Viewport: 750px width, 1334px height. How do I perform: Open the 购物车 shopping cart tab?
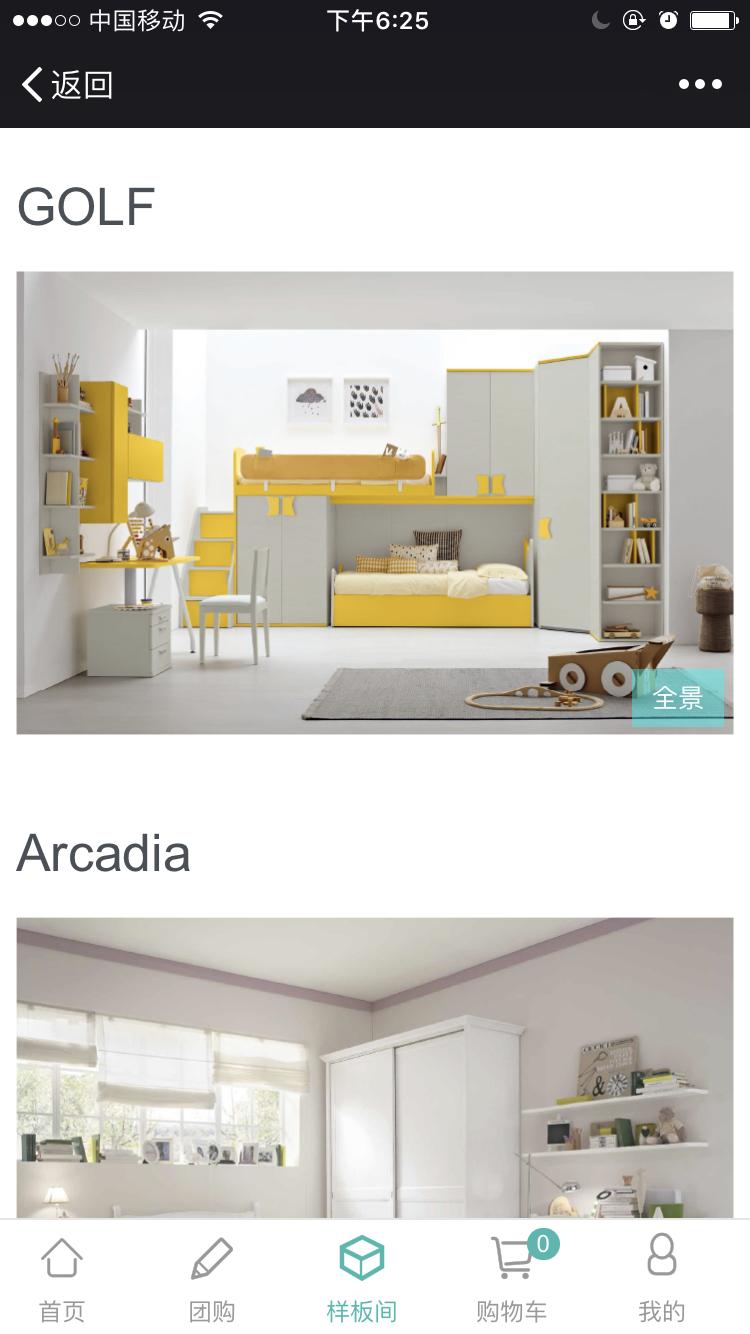click(512, 1279)
